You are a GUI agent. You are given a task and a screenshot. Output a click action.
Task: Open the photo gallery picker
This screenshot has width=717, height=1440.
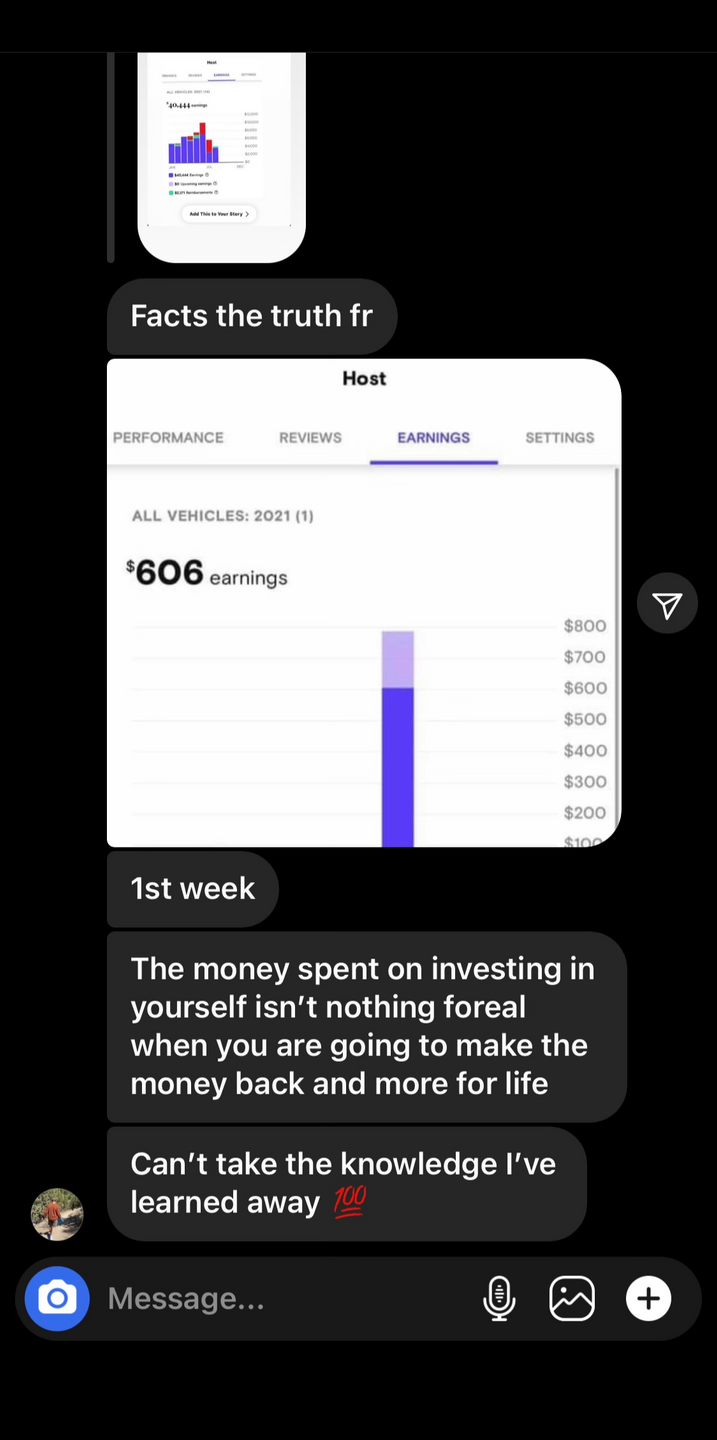click(572, 1298)
